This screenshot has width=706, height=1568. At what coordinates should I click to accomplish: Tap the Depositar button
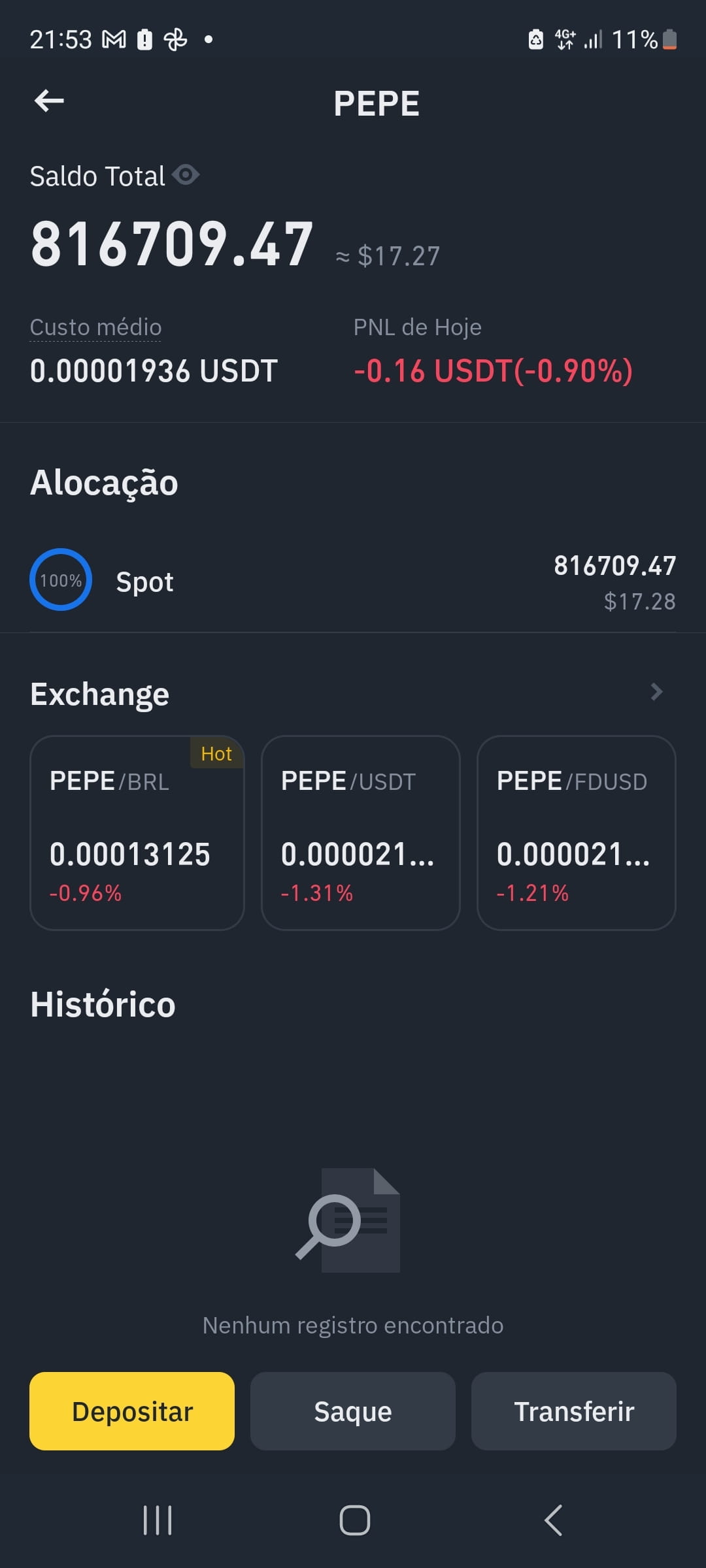click(x=132, y=1411)
